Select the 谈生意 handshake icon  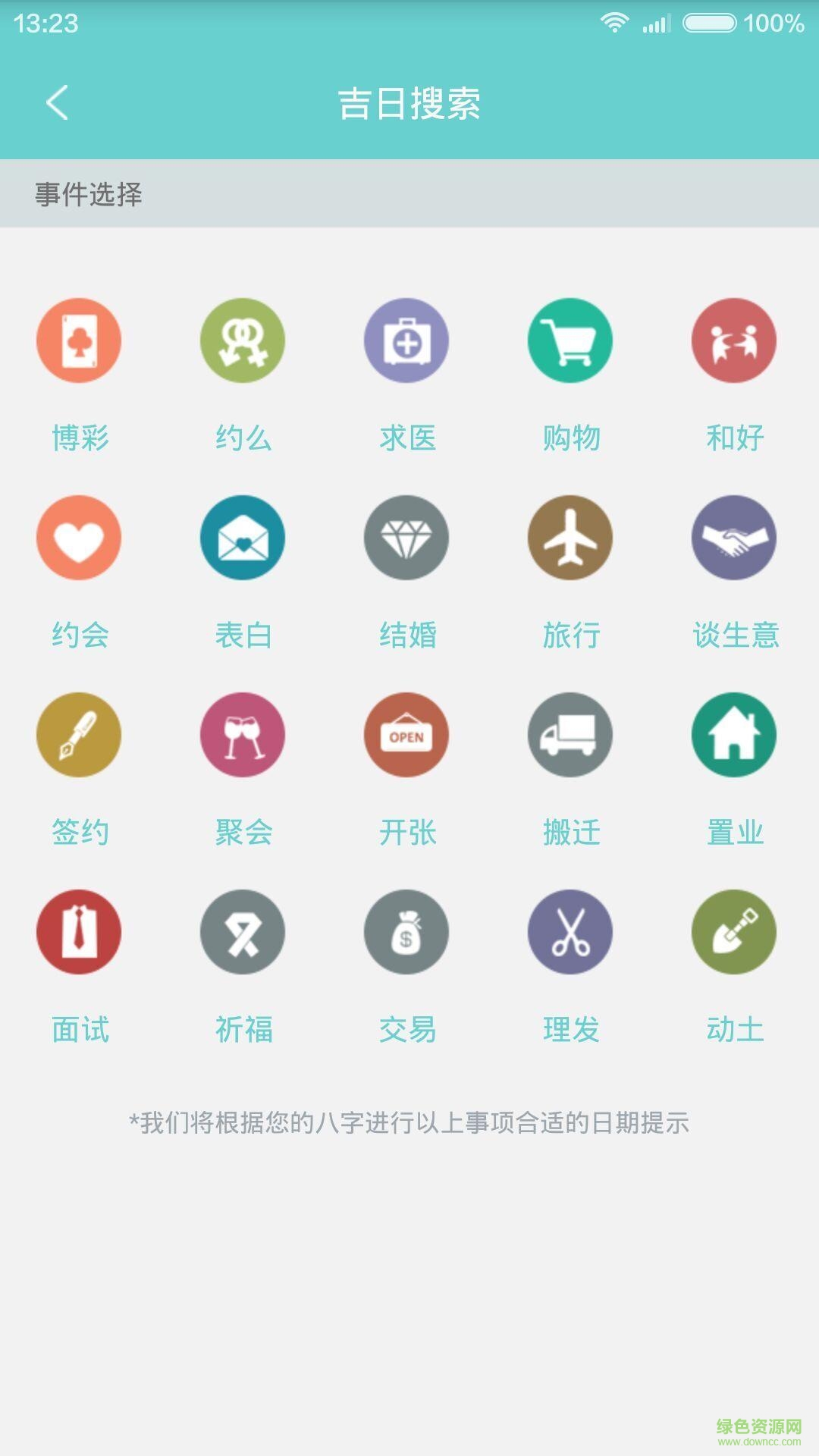[734, 538]
